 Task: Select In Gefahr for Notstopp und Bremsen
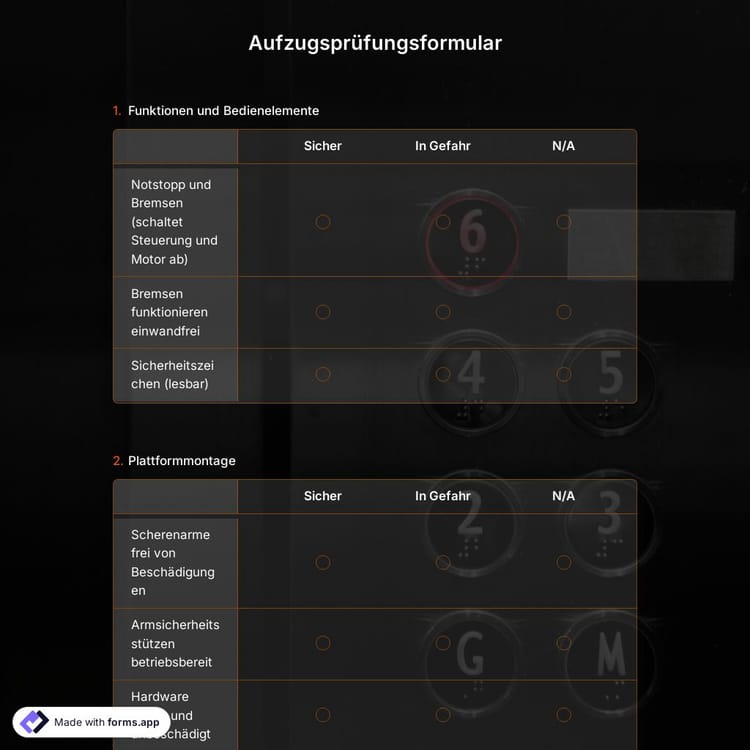click(443, 222)
